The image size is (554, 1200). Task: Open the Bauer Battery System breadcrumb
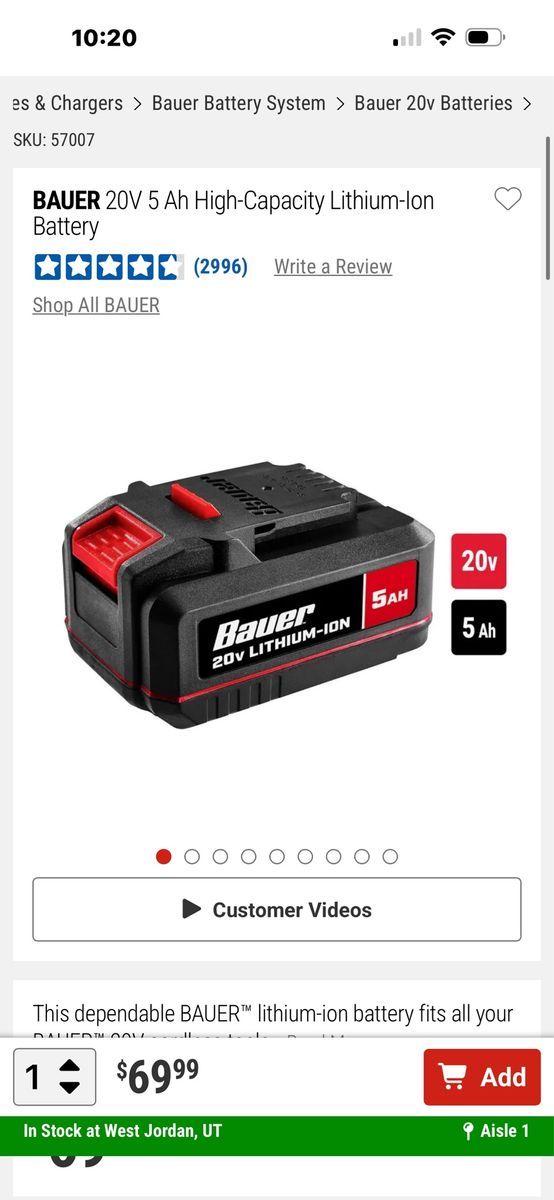pos(238,103)
